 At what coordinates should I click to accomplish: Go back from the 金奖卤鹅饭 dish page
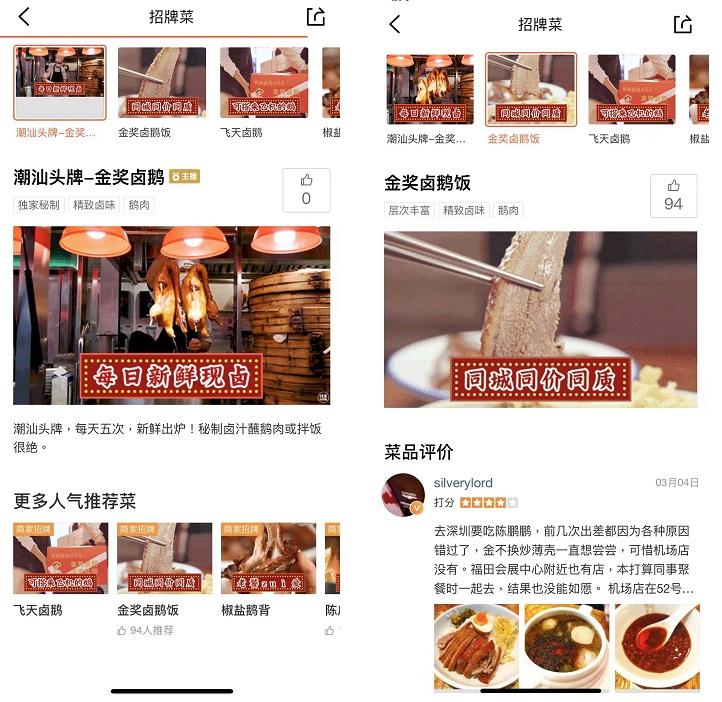click(x=395, y=25)
